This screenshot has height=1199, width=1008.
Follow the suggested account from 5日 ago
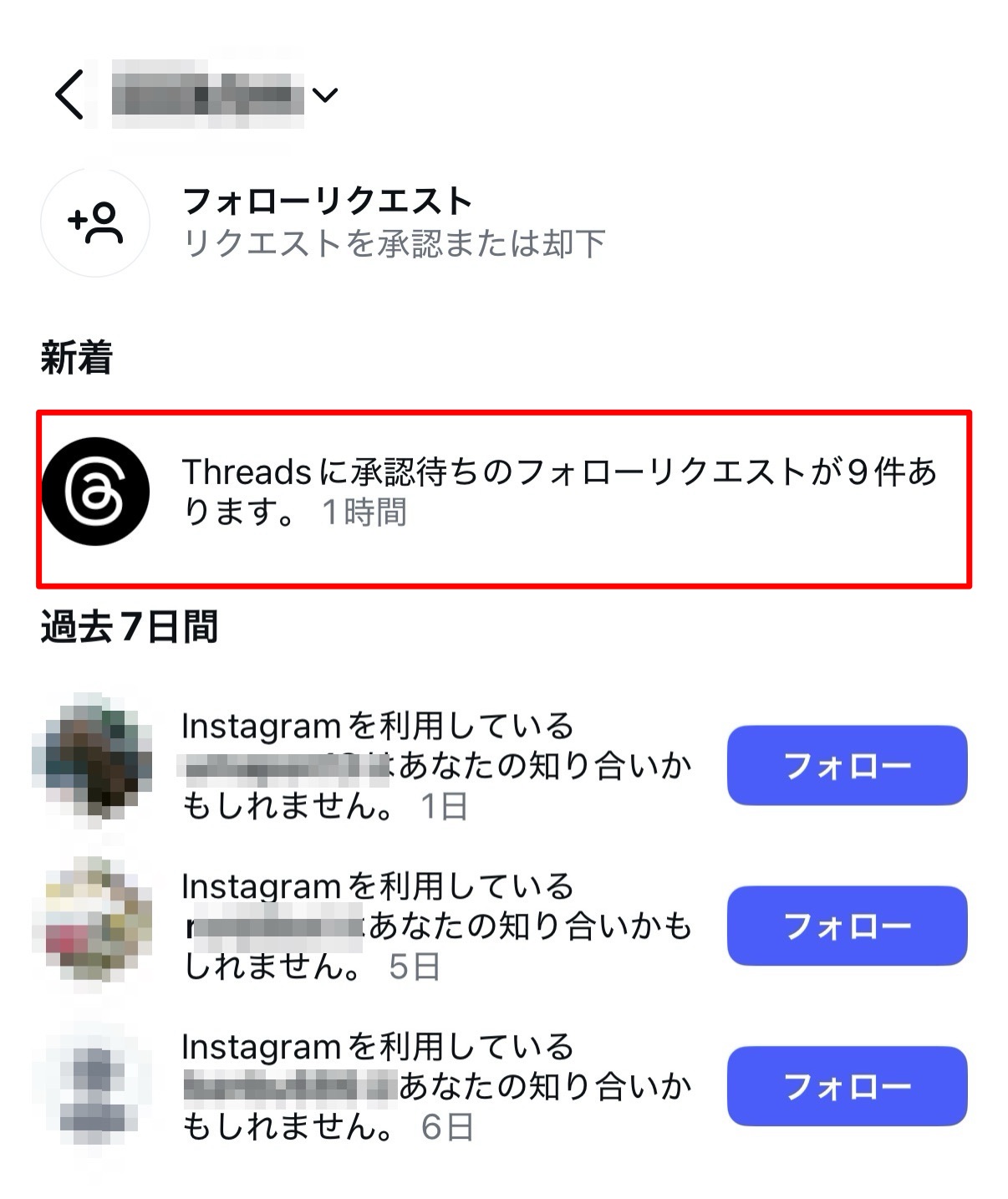[846, 926]
